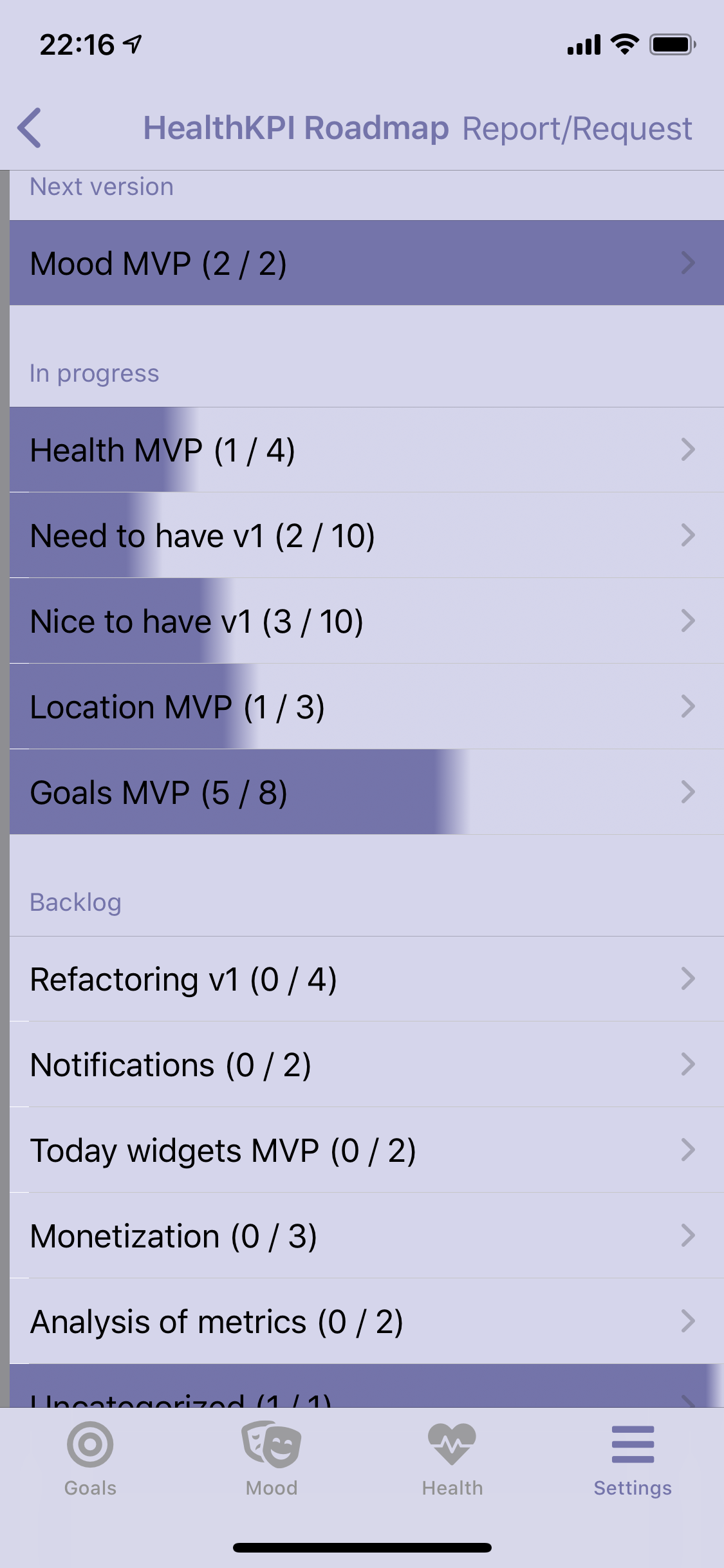Image resolution: width=724 pixels, height=1568 pixels.
Task: Select the Settings tab
Action: tap(633, 1459)
